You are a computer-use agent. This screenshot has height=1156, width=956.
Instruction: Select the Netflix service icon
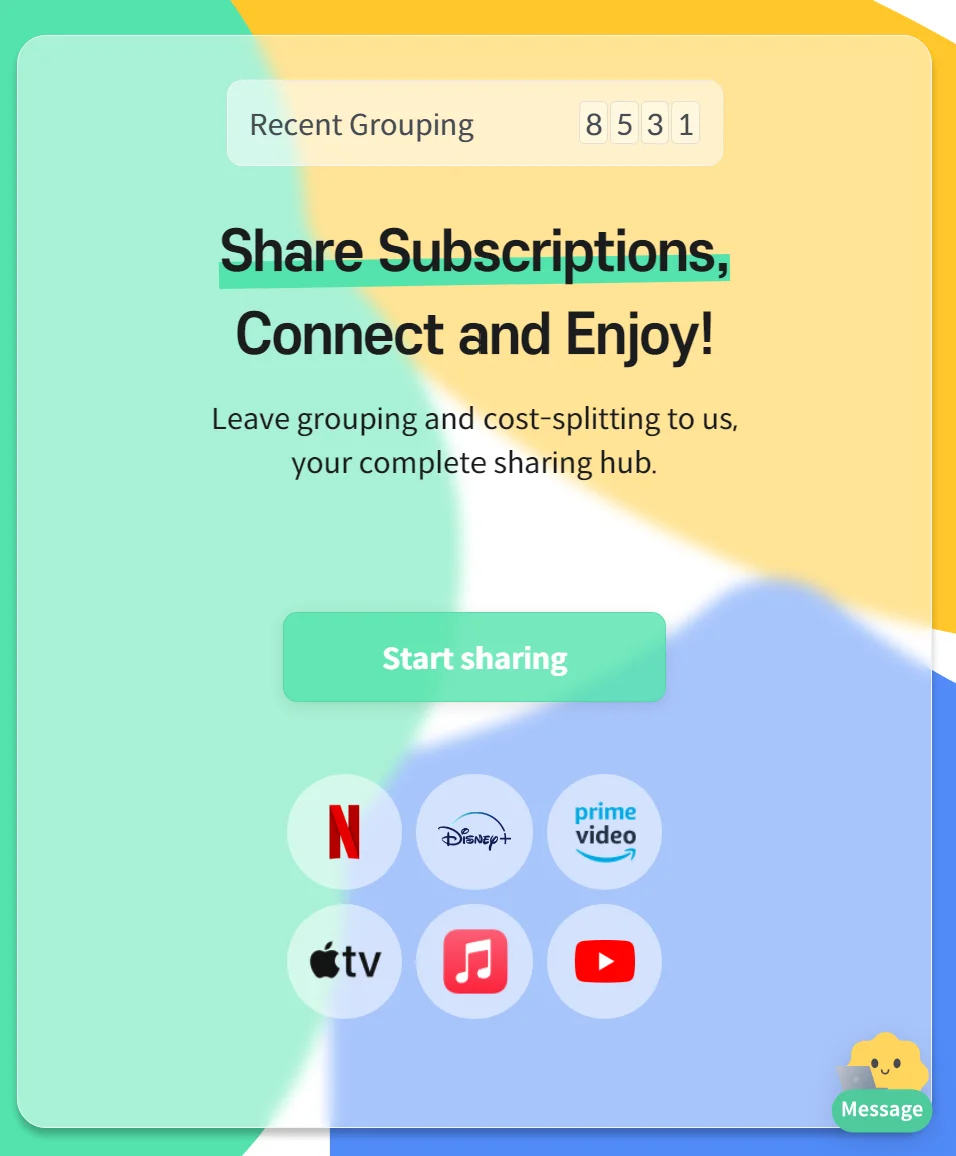[x=344, y=832]
